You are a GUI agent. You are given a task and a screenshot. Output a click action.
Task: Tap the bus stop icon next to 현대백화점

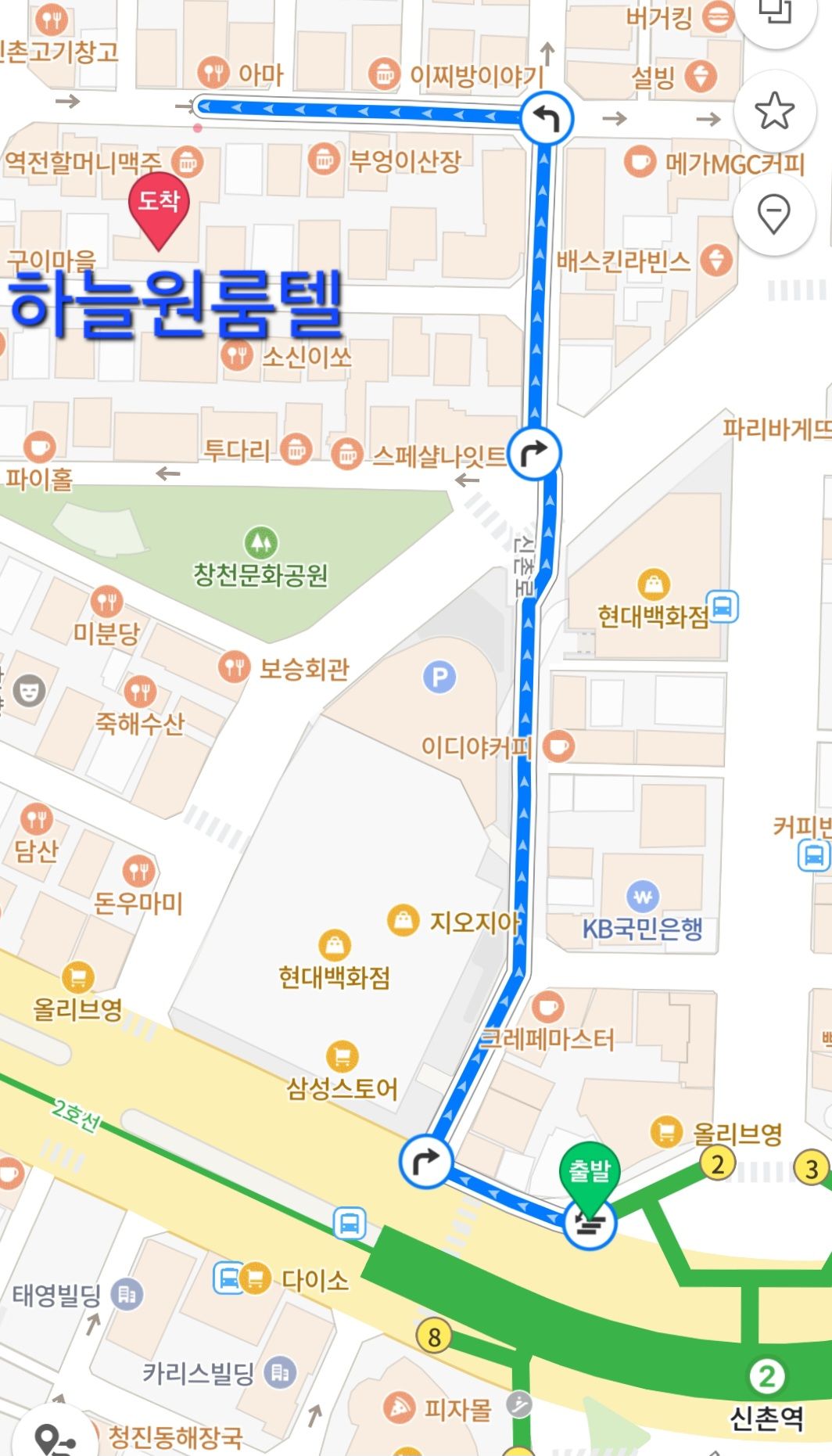tap(723, 606)
